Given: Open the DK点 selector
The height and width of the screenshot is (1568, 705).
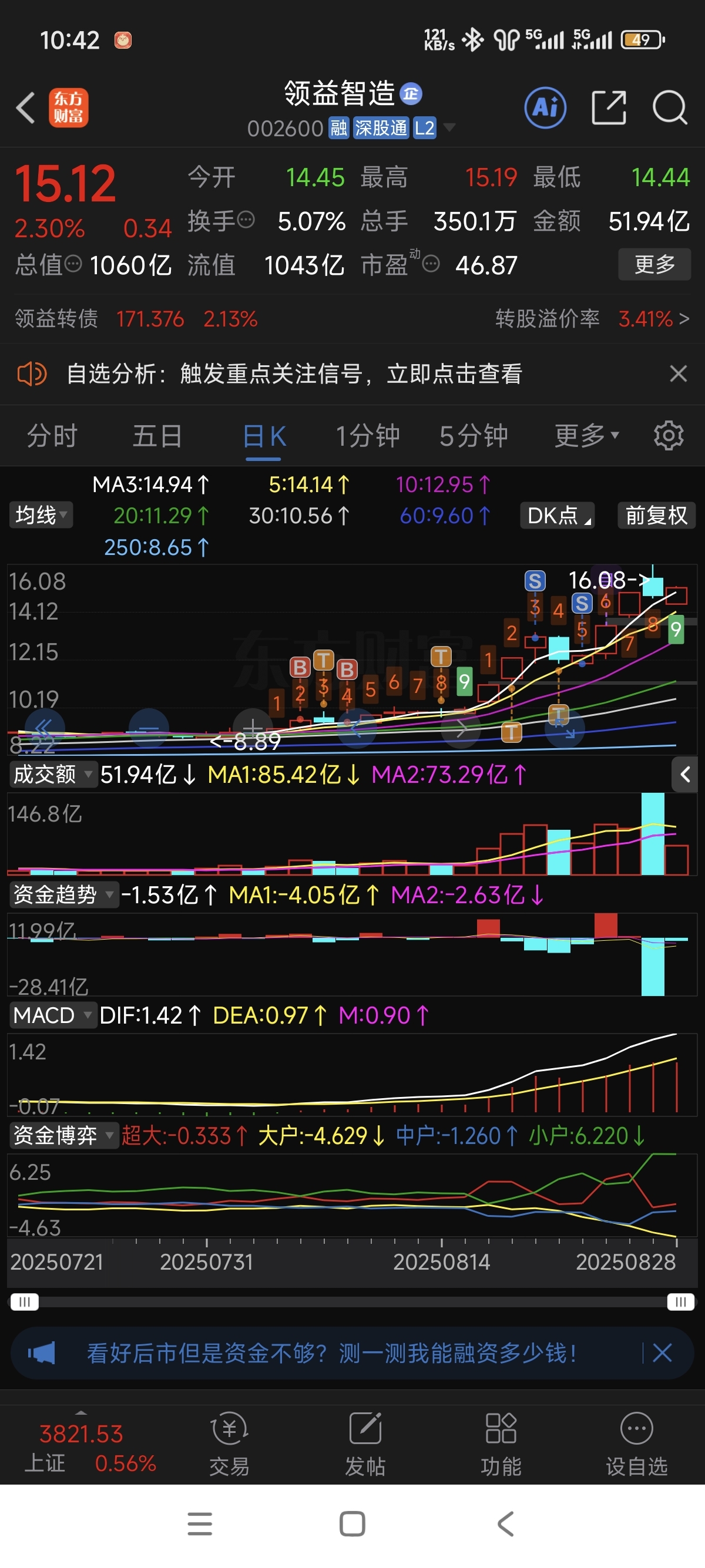Looking at the screenshot, I should click(557, 515).
